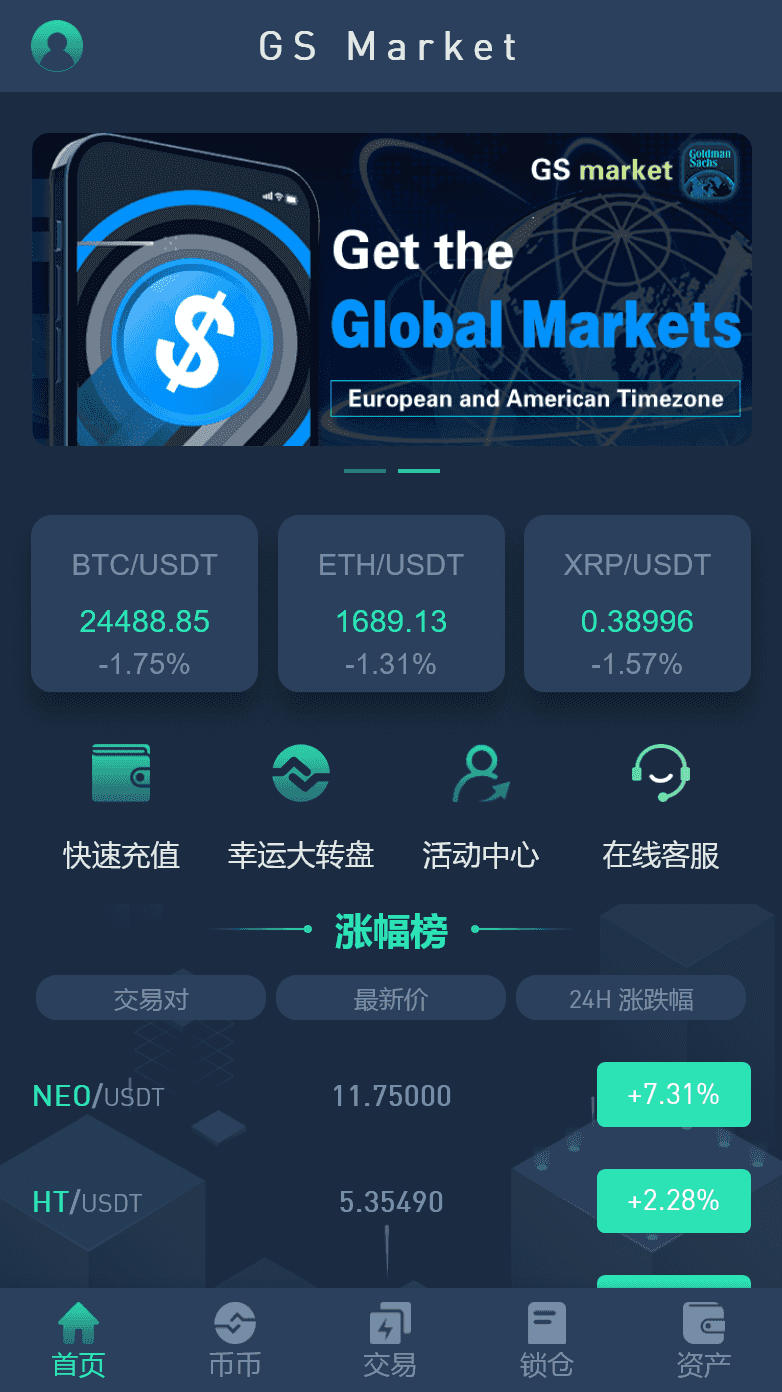Select the first banner page indicator

365,470
